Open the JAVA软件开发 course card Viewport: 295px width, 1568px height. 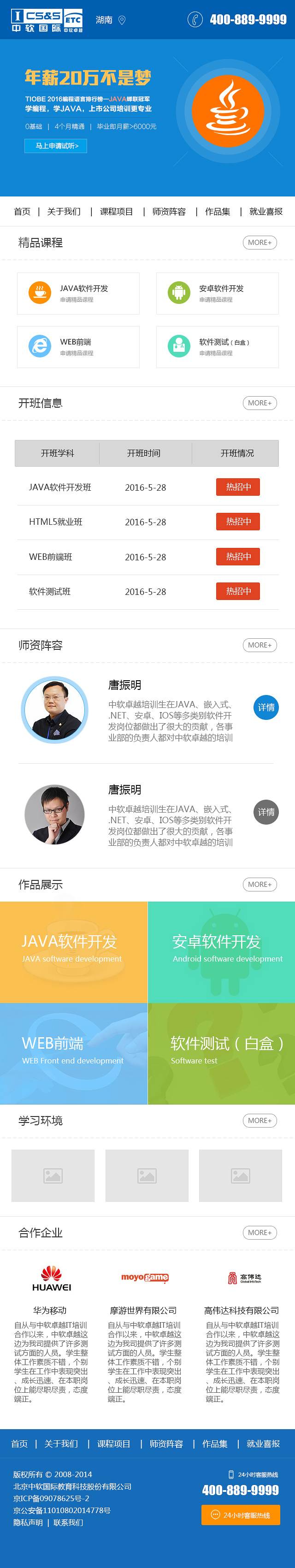[78, 293]
